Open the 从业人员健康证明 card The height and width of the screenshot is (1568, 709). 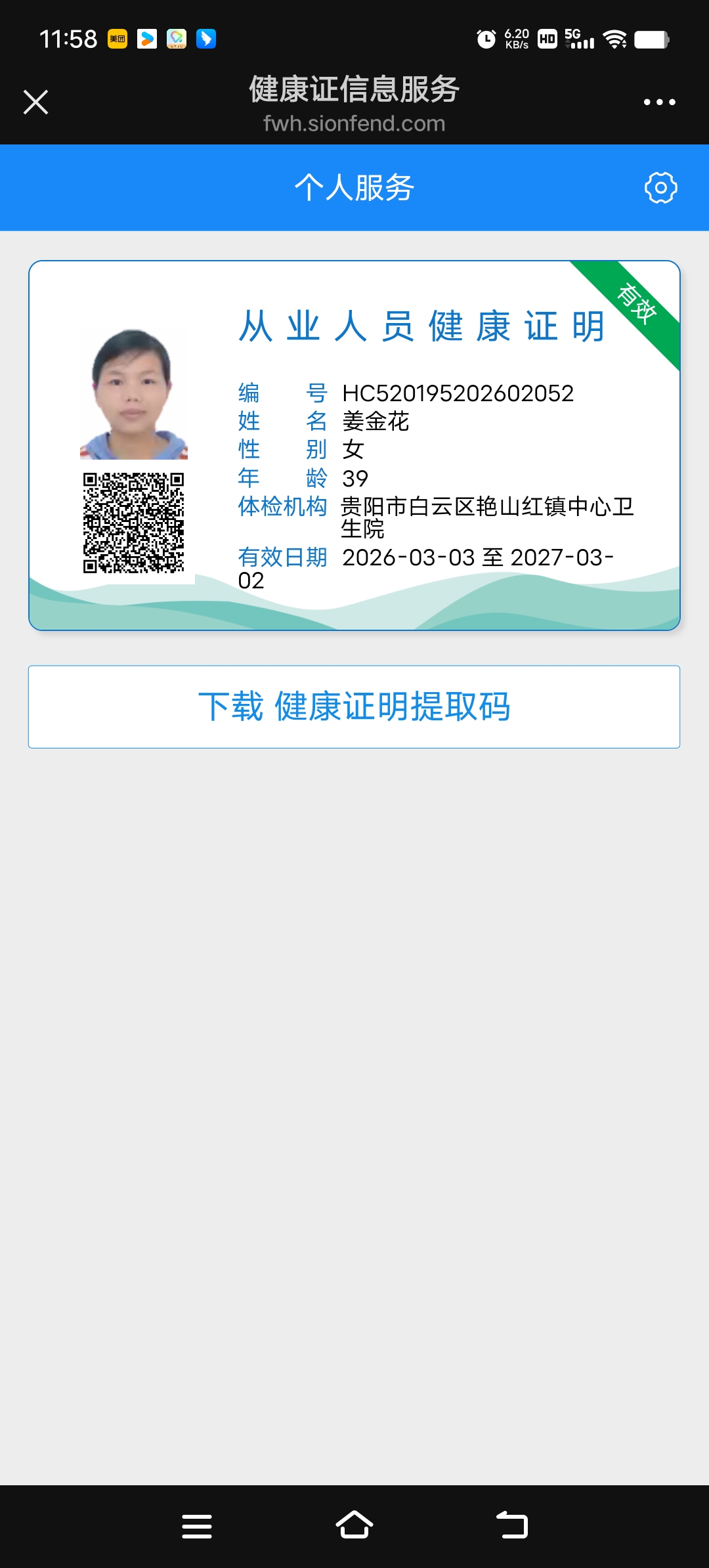(x=354, y=445)
